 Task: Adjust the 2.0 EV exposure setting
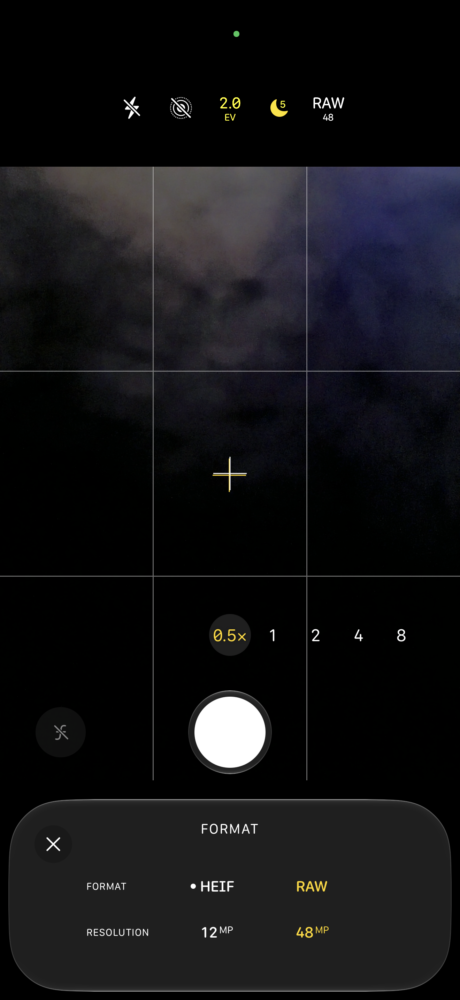pyautogui.click(x=230, y=108)
